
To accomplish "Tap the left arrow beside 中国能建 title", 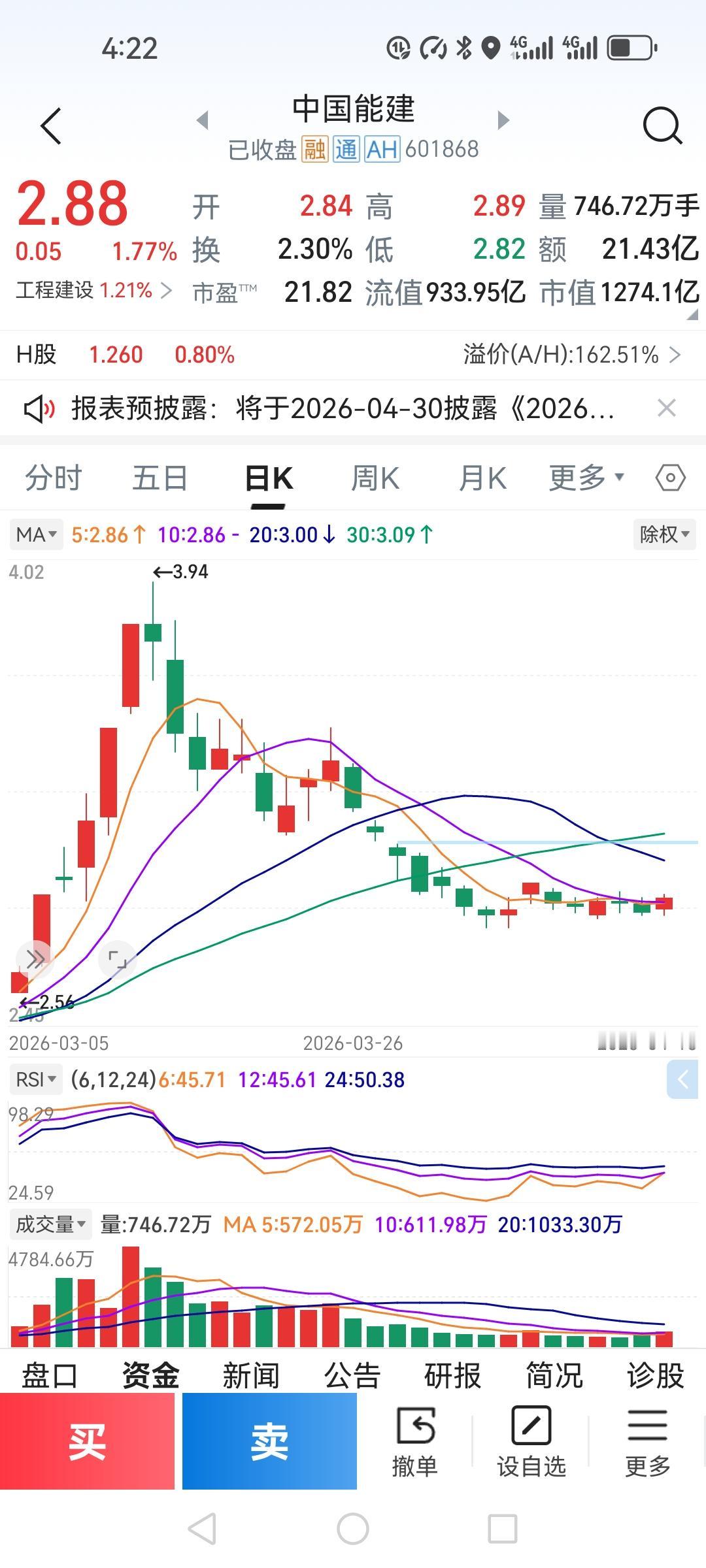I will click(202, 120).
